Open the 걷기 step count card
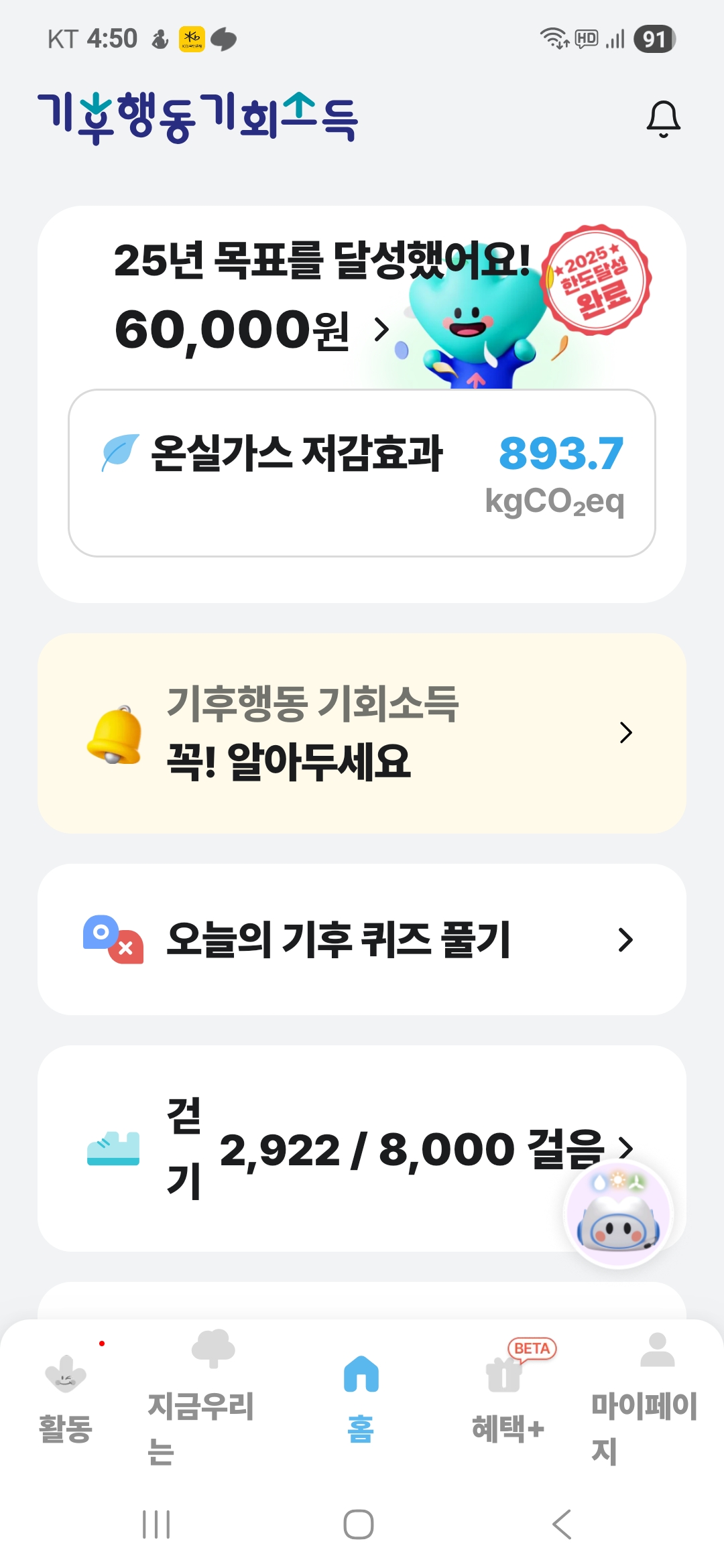The image size is (724, 1568). tap(335, 1149)
